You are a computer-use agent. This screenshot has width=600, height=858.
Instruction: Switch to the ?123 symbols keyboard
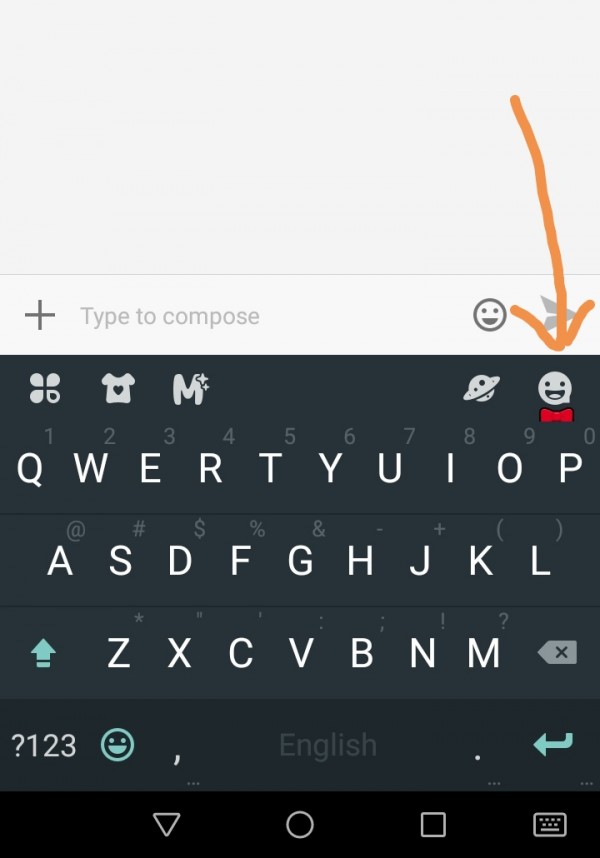coord(43,745)
